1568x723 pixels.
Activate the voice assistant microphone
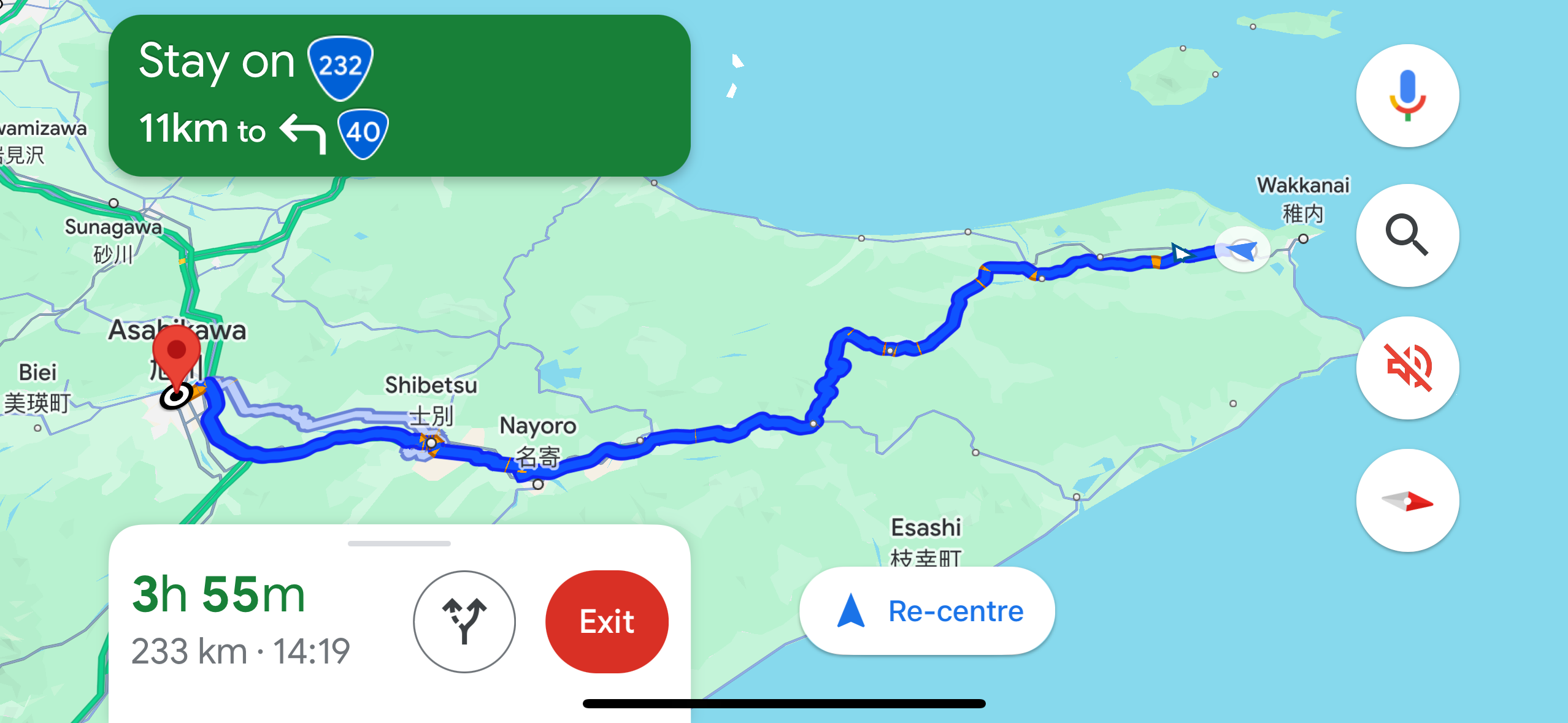1407,96
